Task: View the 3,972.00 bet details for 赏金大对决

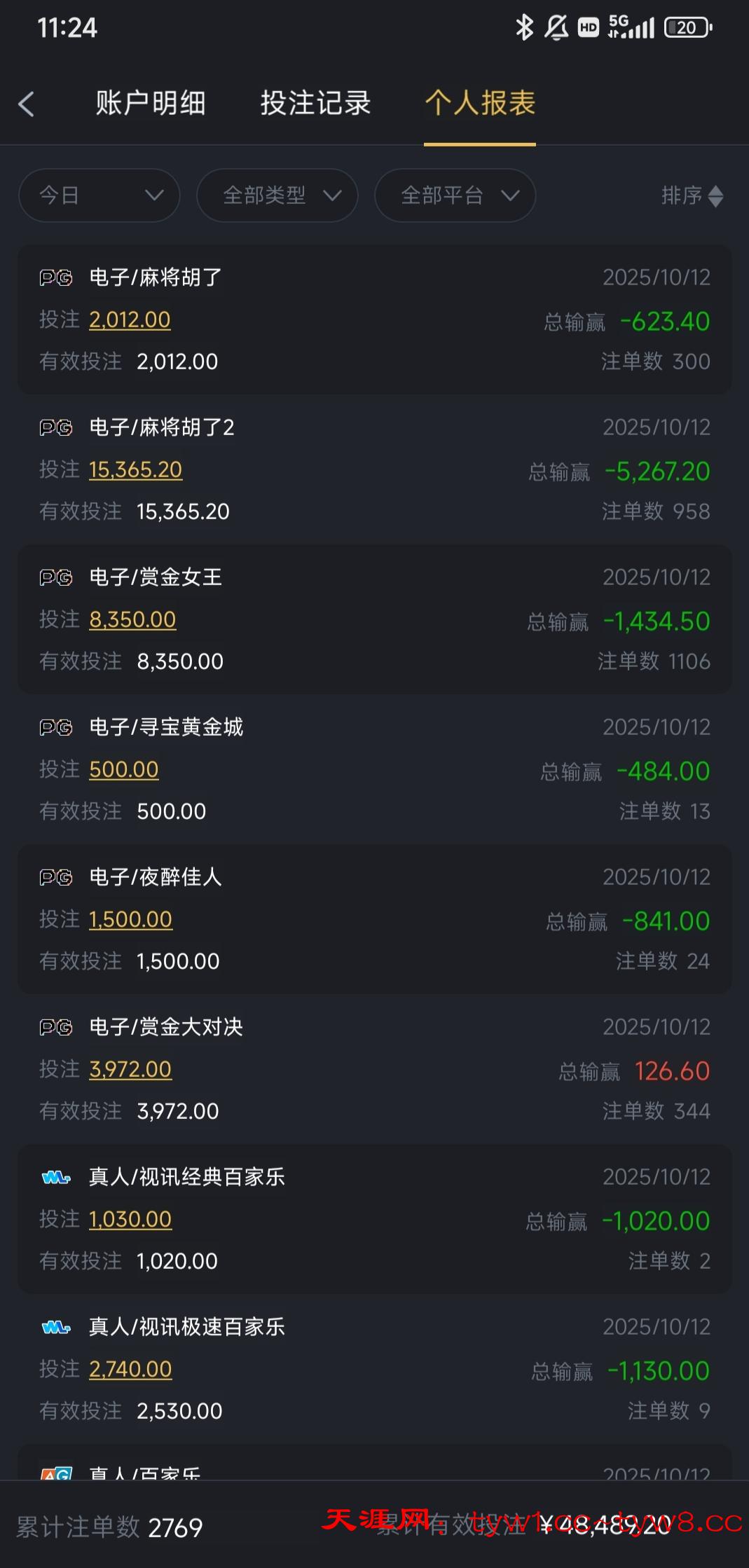Action: 131,1070
